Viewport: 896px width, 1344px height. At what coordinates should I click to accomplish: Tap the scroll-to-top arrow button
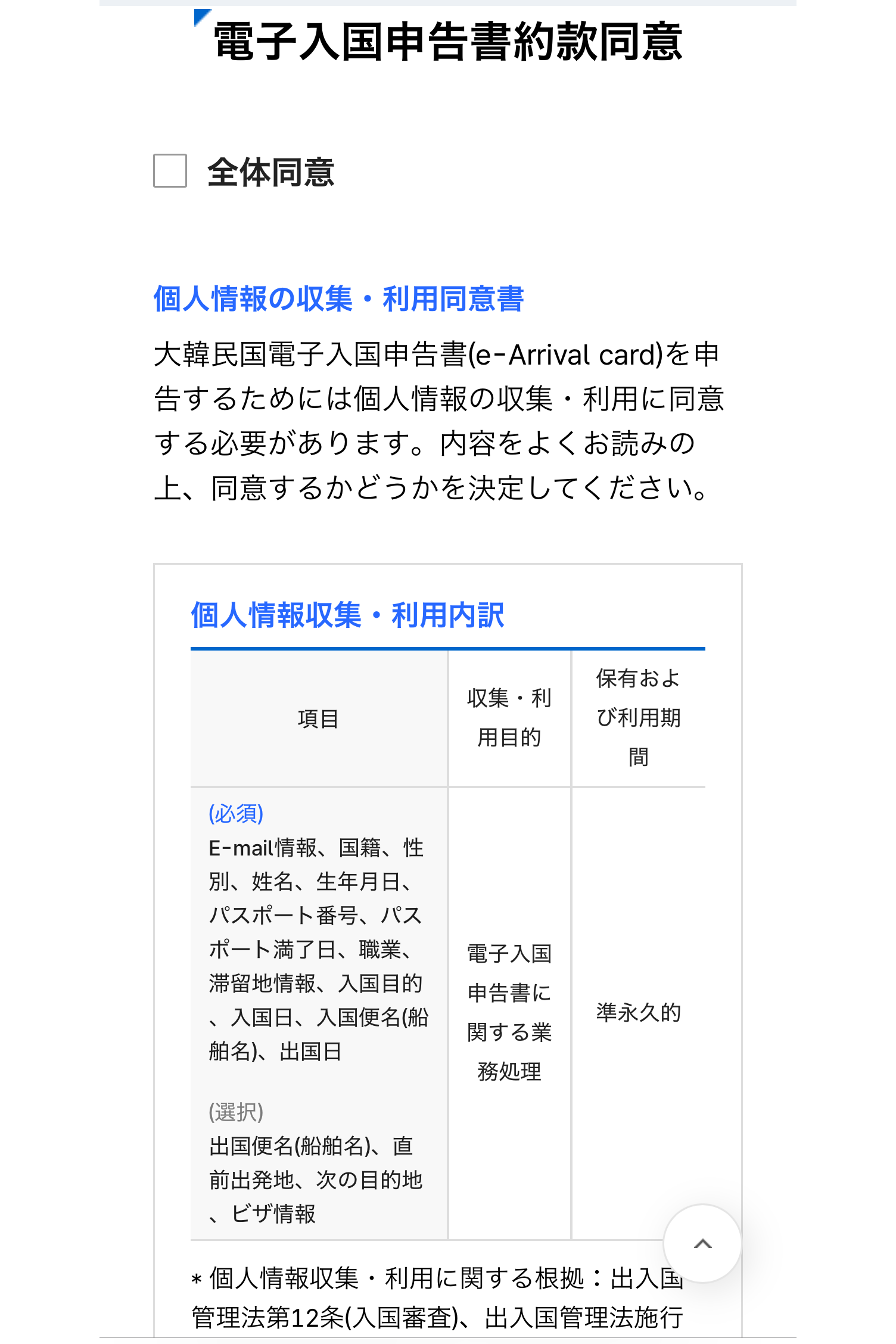pyautogui.click(x=702, y=1243)
